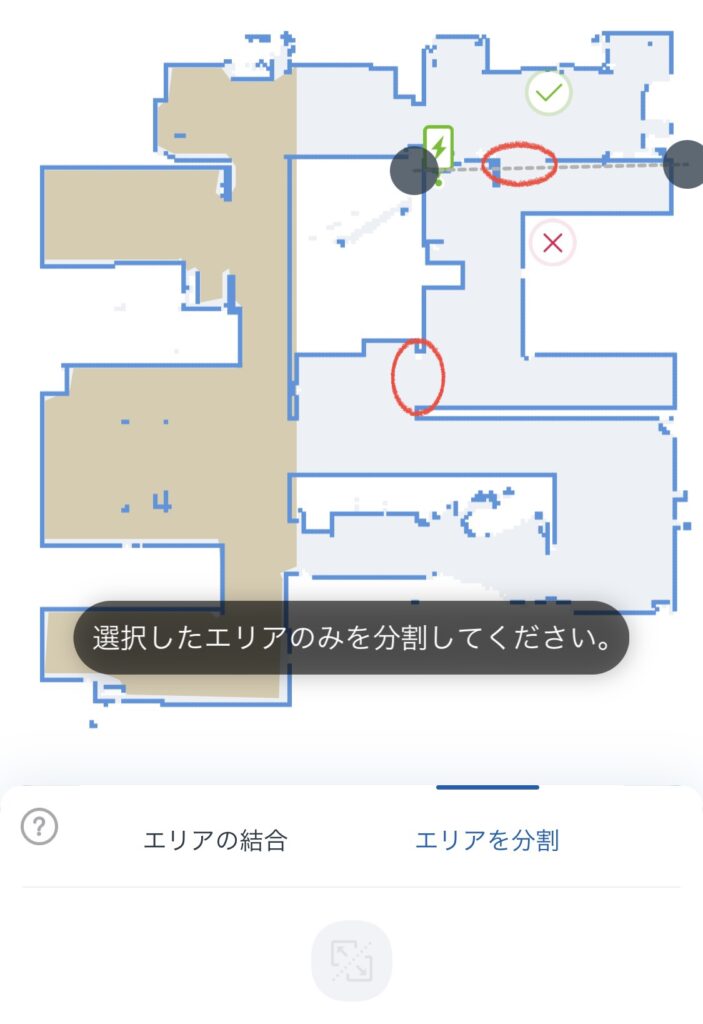
Task: Select the エリアを分割 tab
Action: pos(487,841)
